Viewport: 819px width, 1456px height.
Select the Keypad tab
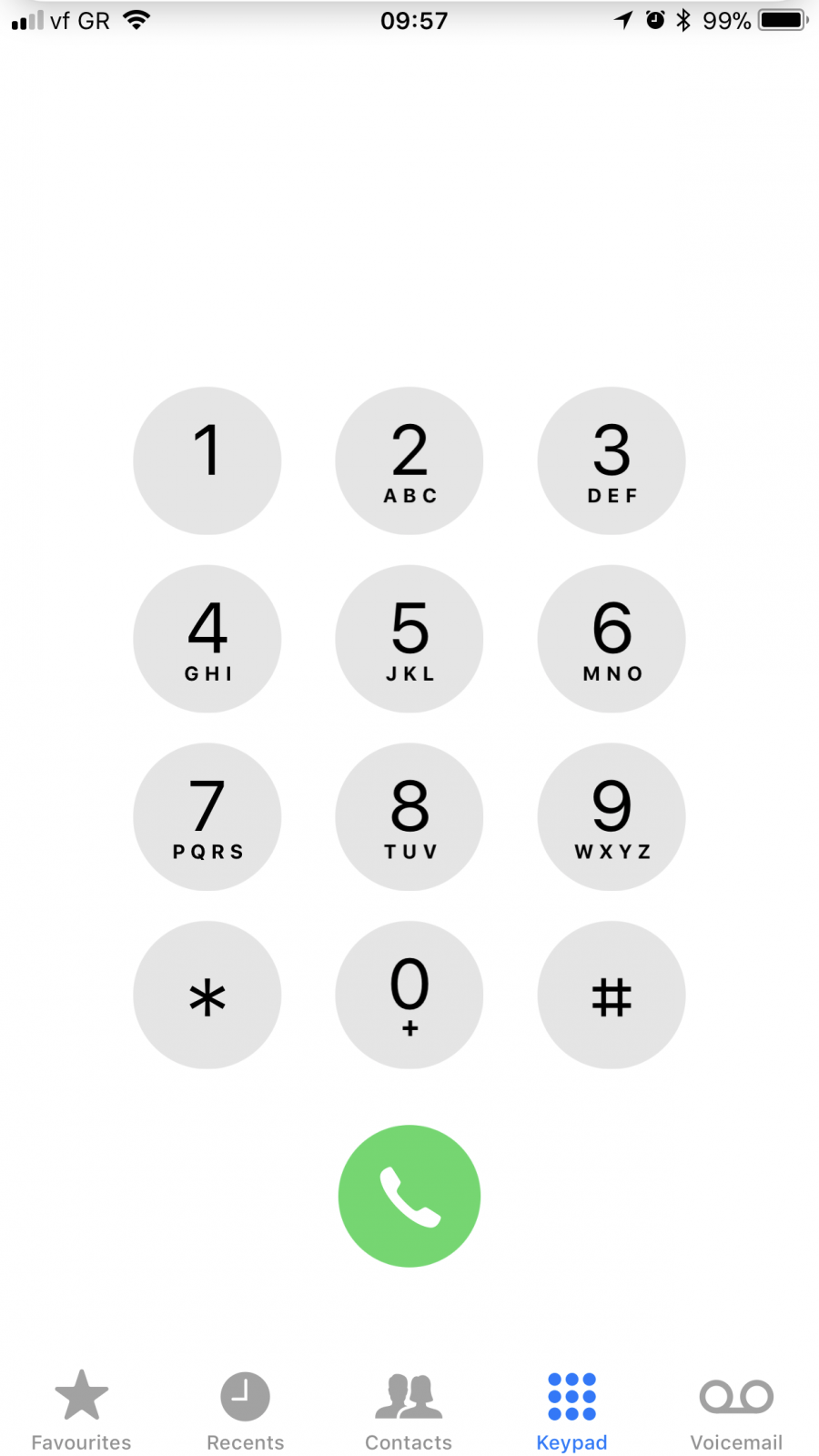click(x=571, y=1410)
